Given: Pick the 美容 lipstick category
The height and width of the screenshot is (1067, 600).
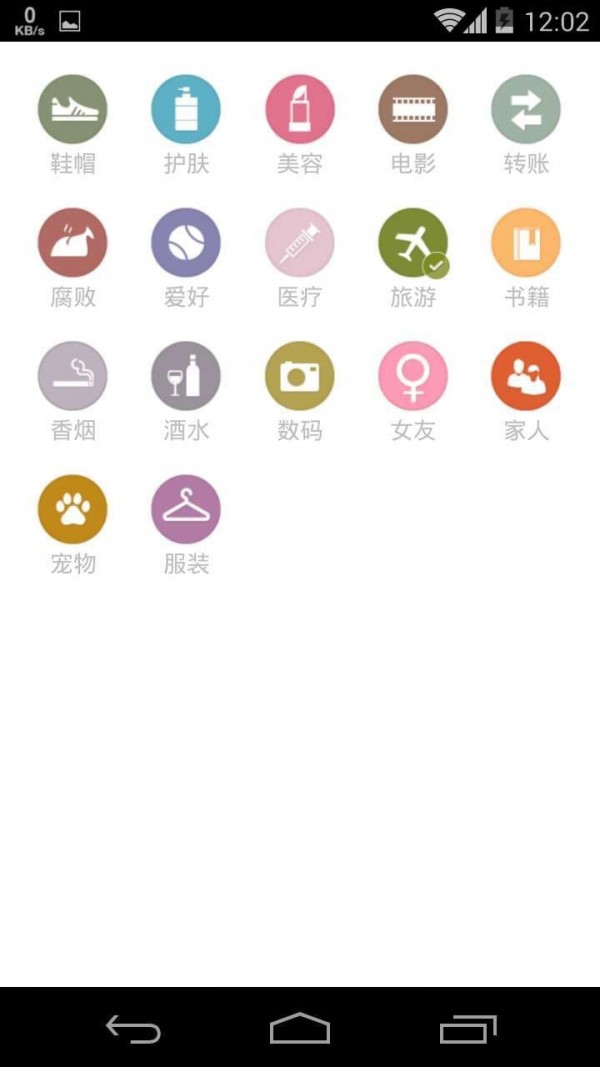Looking at the screenshot, I should (x=300, y=110).
